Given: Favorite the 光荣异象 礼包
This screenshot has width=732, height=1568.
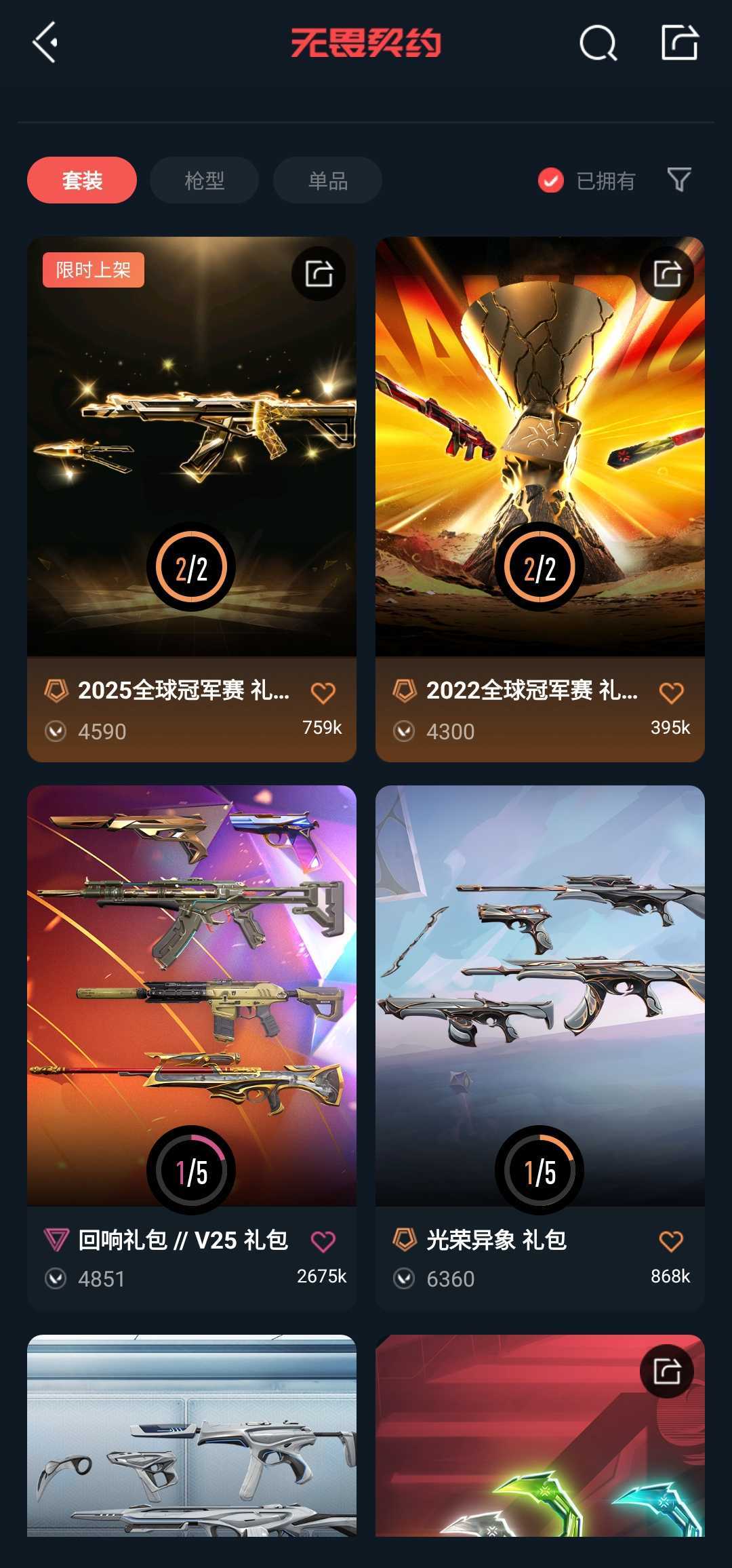Looking at the screenshot, I should (x=671, y=1241).
